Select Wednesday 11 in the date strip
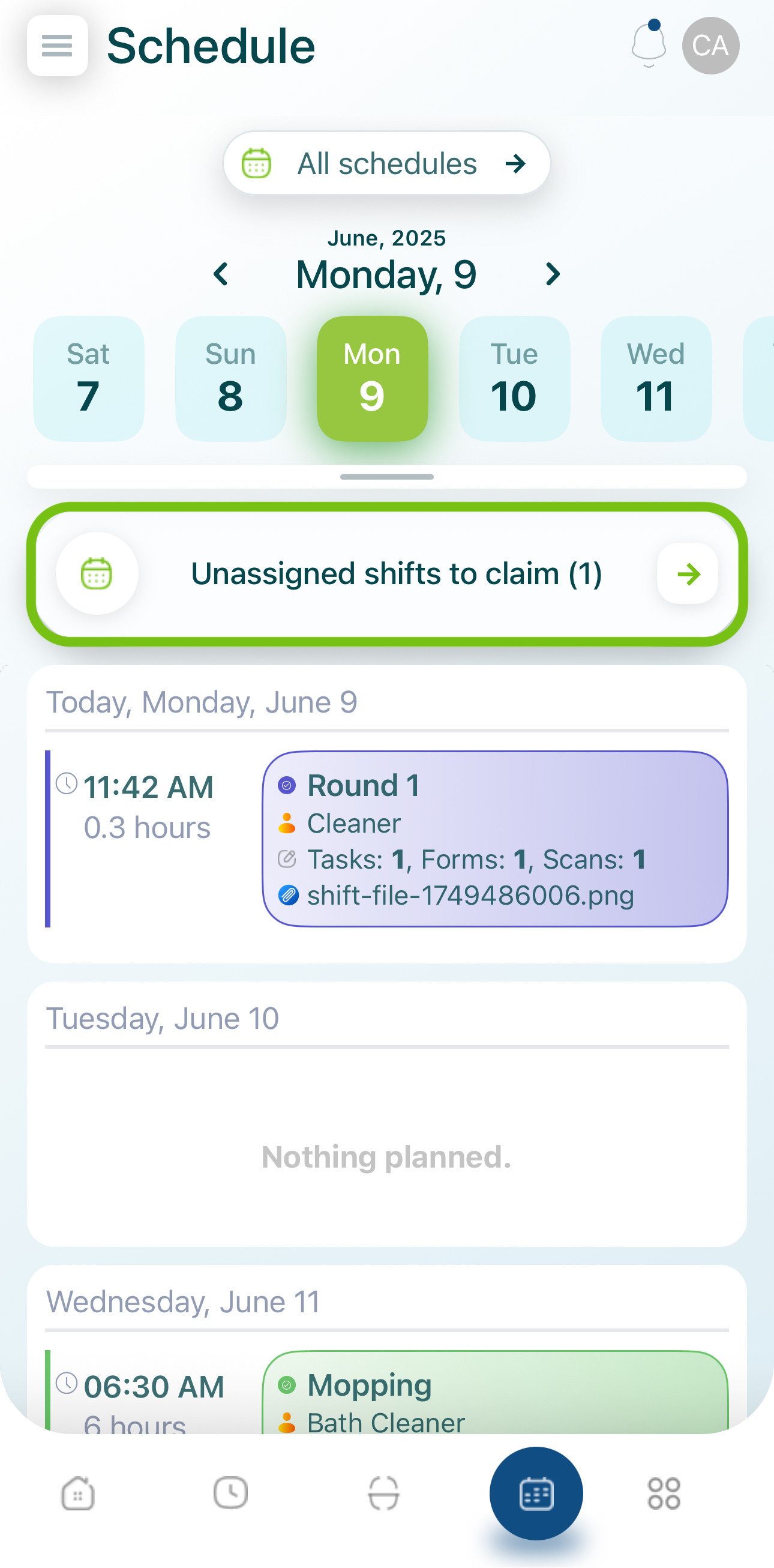The image size is (774, 1568). coord(656,378)
